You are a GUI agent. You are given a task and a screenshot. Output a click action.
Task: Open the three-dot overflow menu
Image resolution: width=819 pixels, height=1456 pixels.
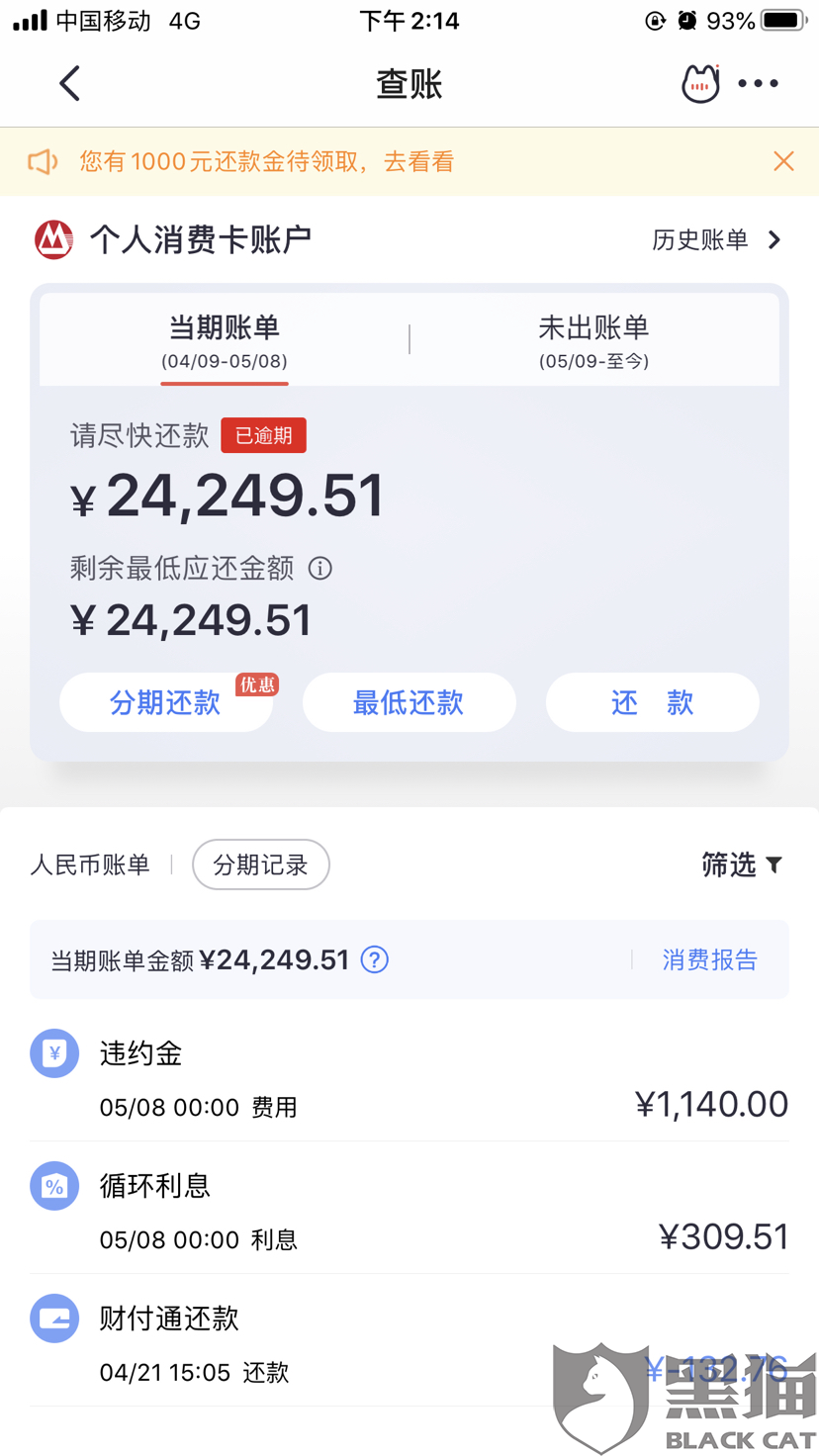[759, 84]
